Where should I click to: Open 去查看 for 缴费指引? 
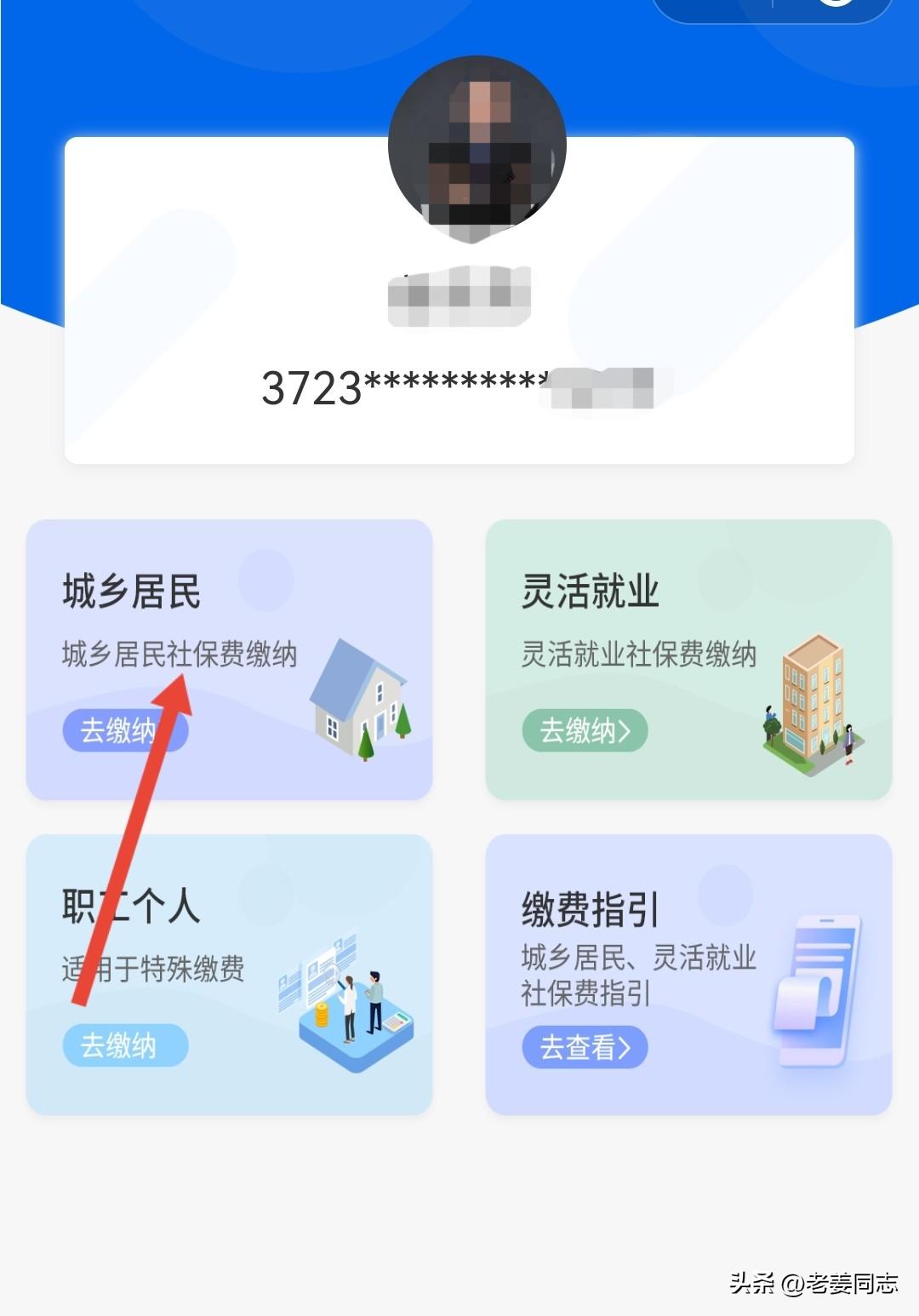click(585, 1047)
